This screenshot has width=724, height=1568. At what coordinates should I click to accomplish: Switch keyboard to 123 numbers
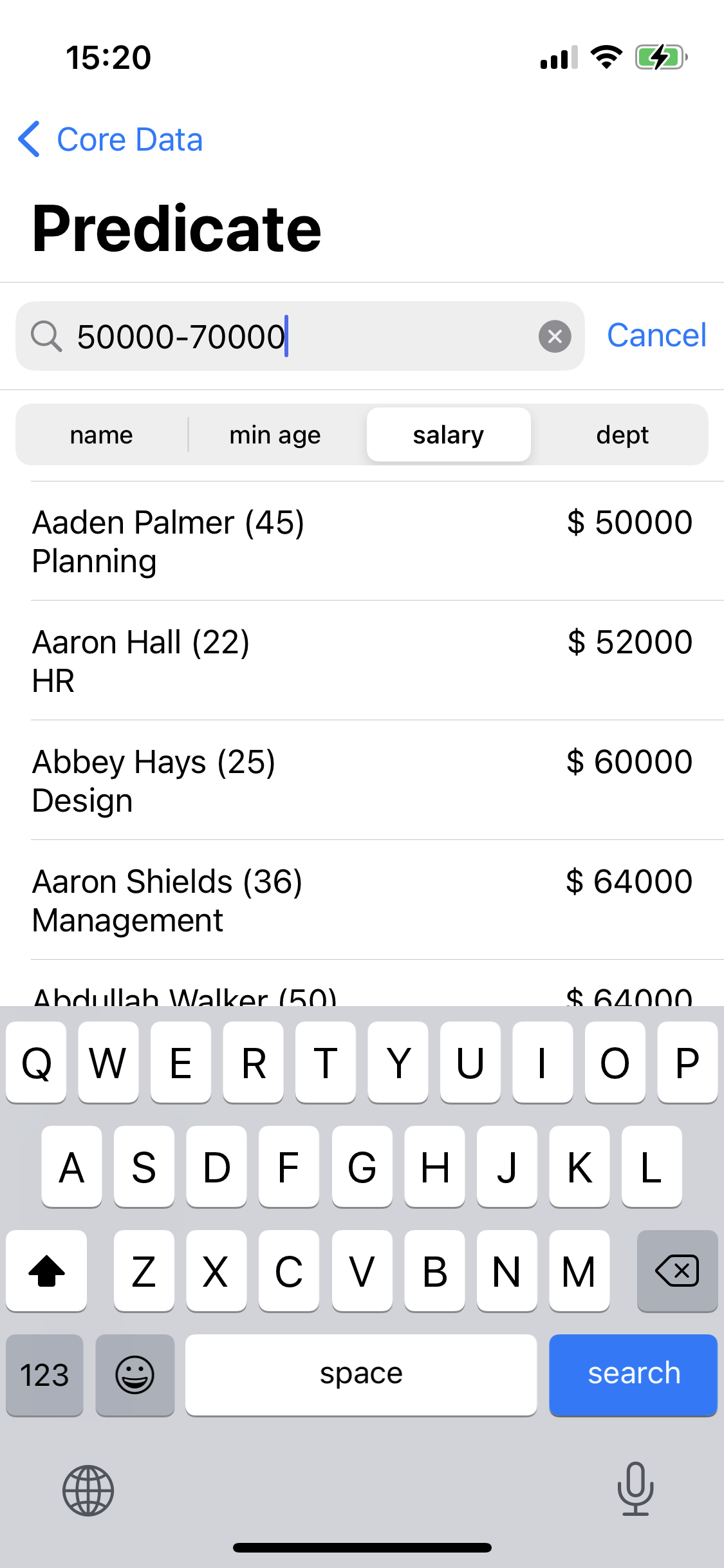(44, 1375)
